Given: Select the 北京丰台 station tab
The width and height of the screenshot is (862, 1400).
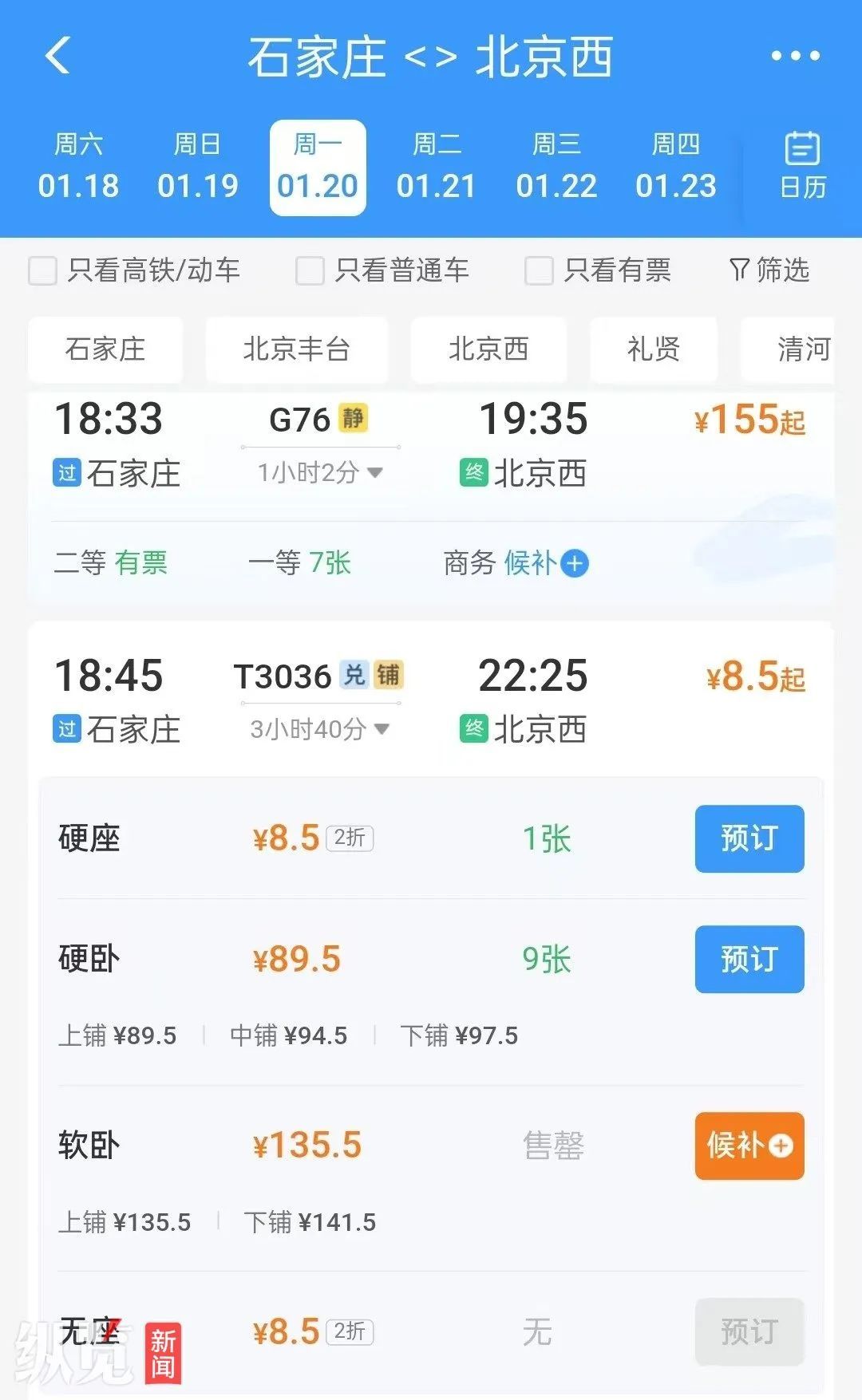Looking at the screenshot, I should pyautogui.click(x=297, y=349).
